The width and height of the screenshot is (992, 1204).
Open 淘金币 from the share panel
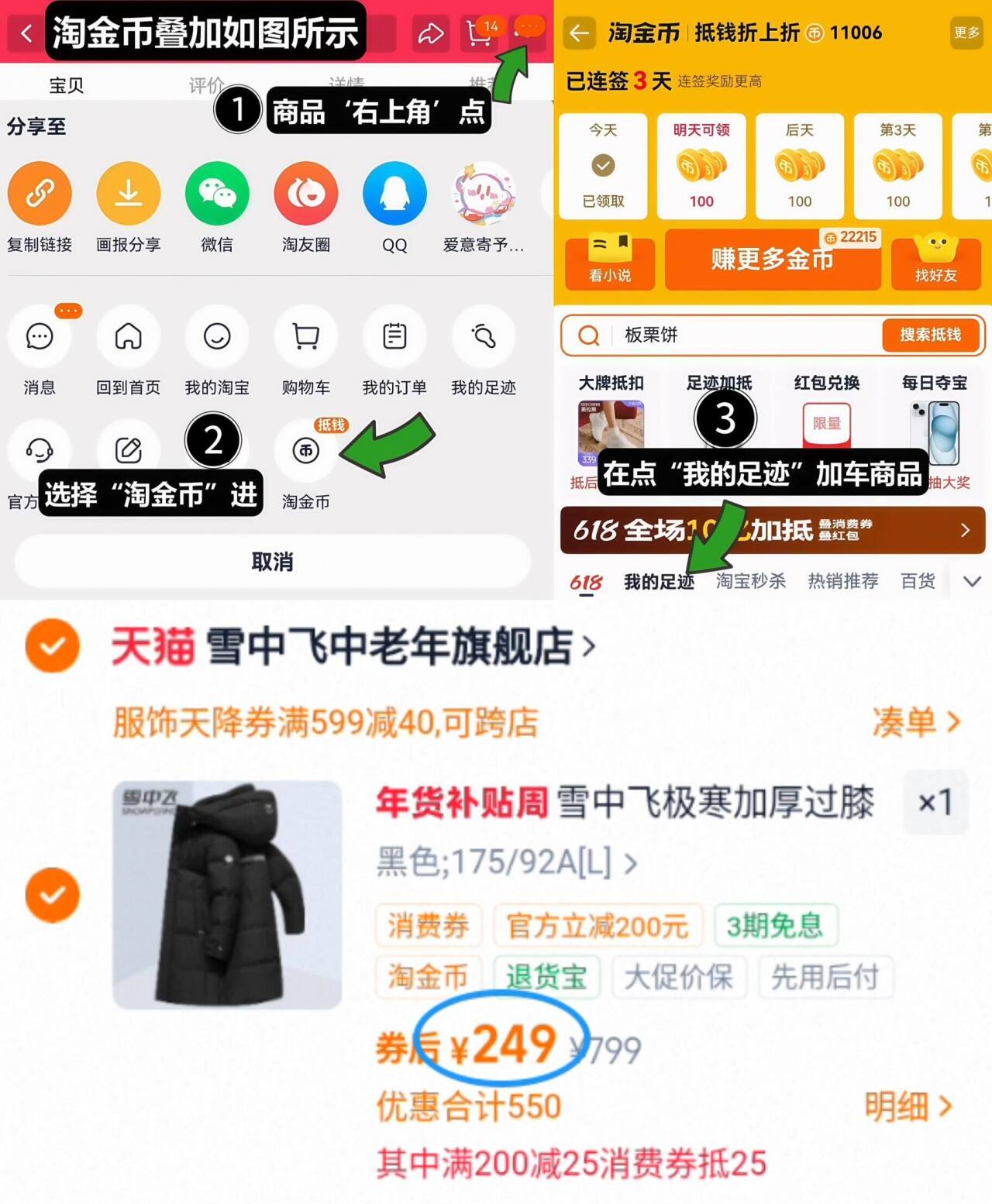click(305, 452)
